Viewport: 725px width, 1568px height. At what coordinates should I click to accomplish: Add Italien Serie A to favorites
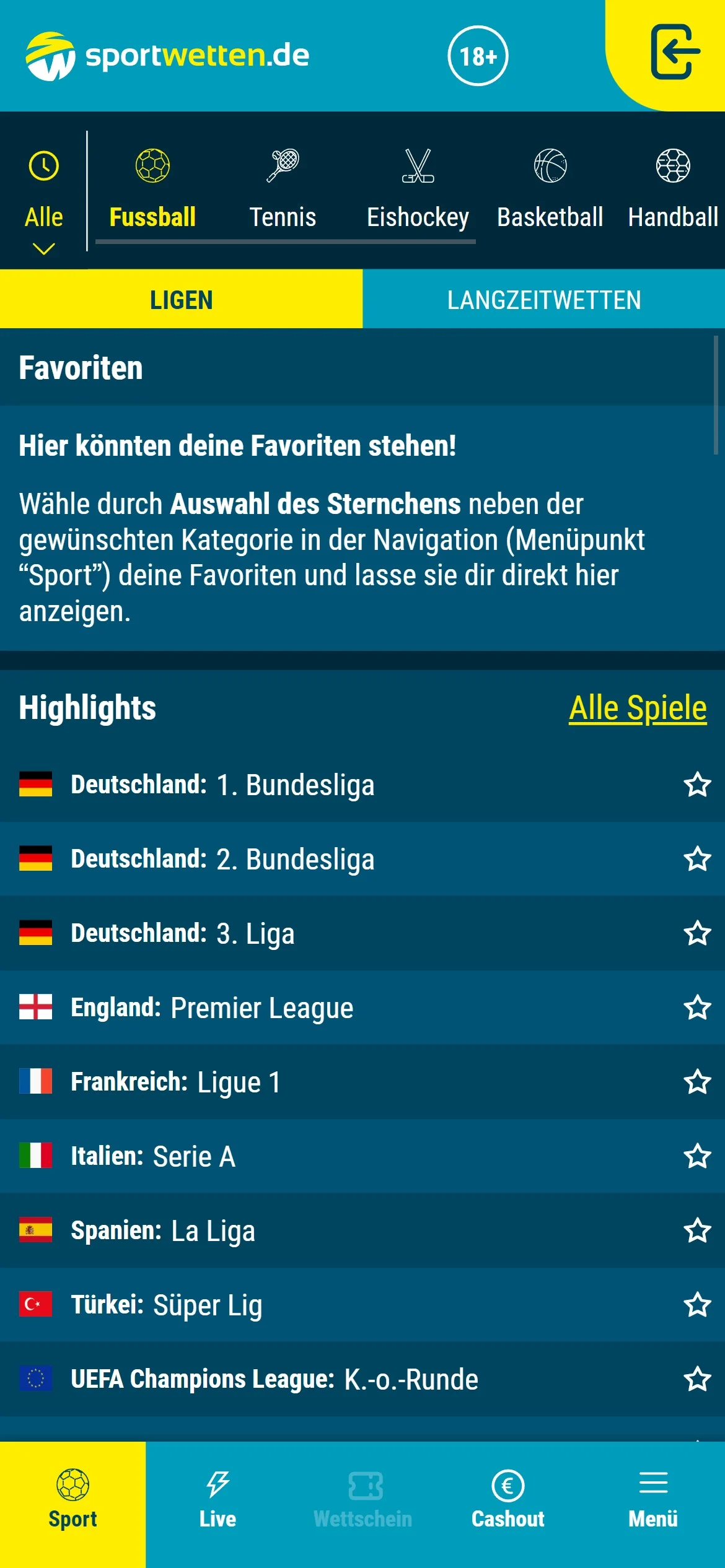coord(697,1156)
